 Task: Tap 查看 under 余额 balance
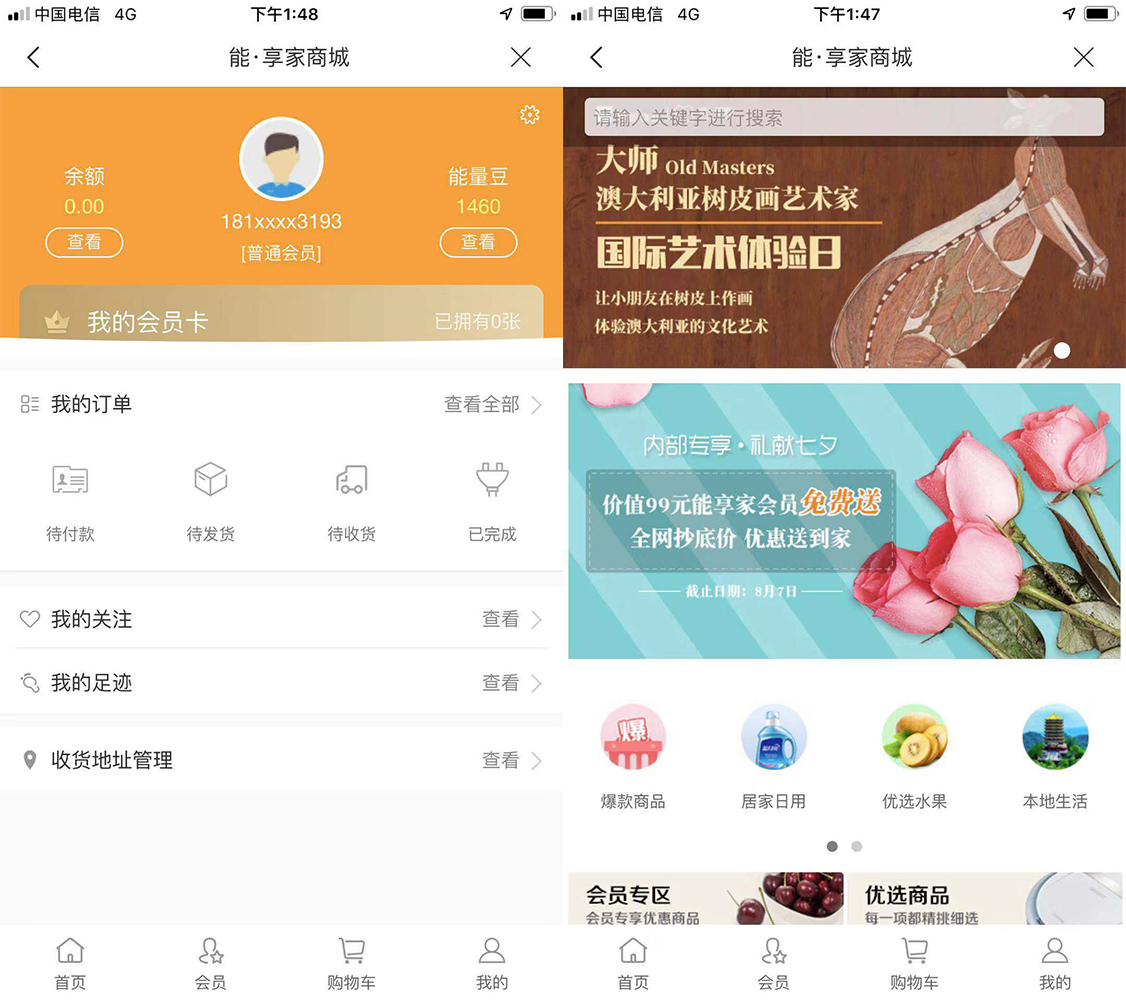pos(84,242)
